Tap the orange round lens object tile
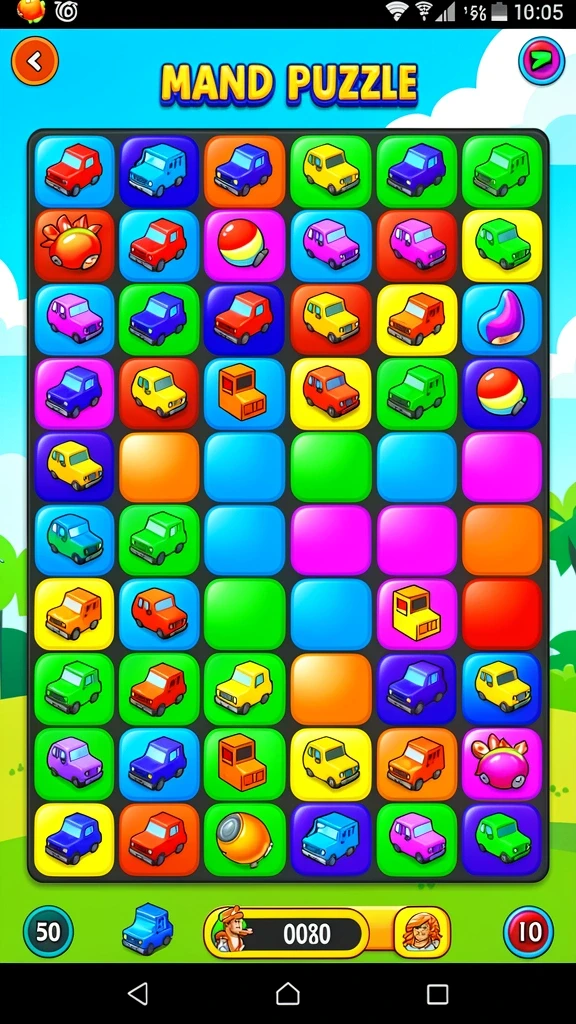The height and width of the screenshot is (1024, 576). point(244,839)
